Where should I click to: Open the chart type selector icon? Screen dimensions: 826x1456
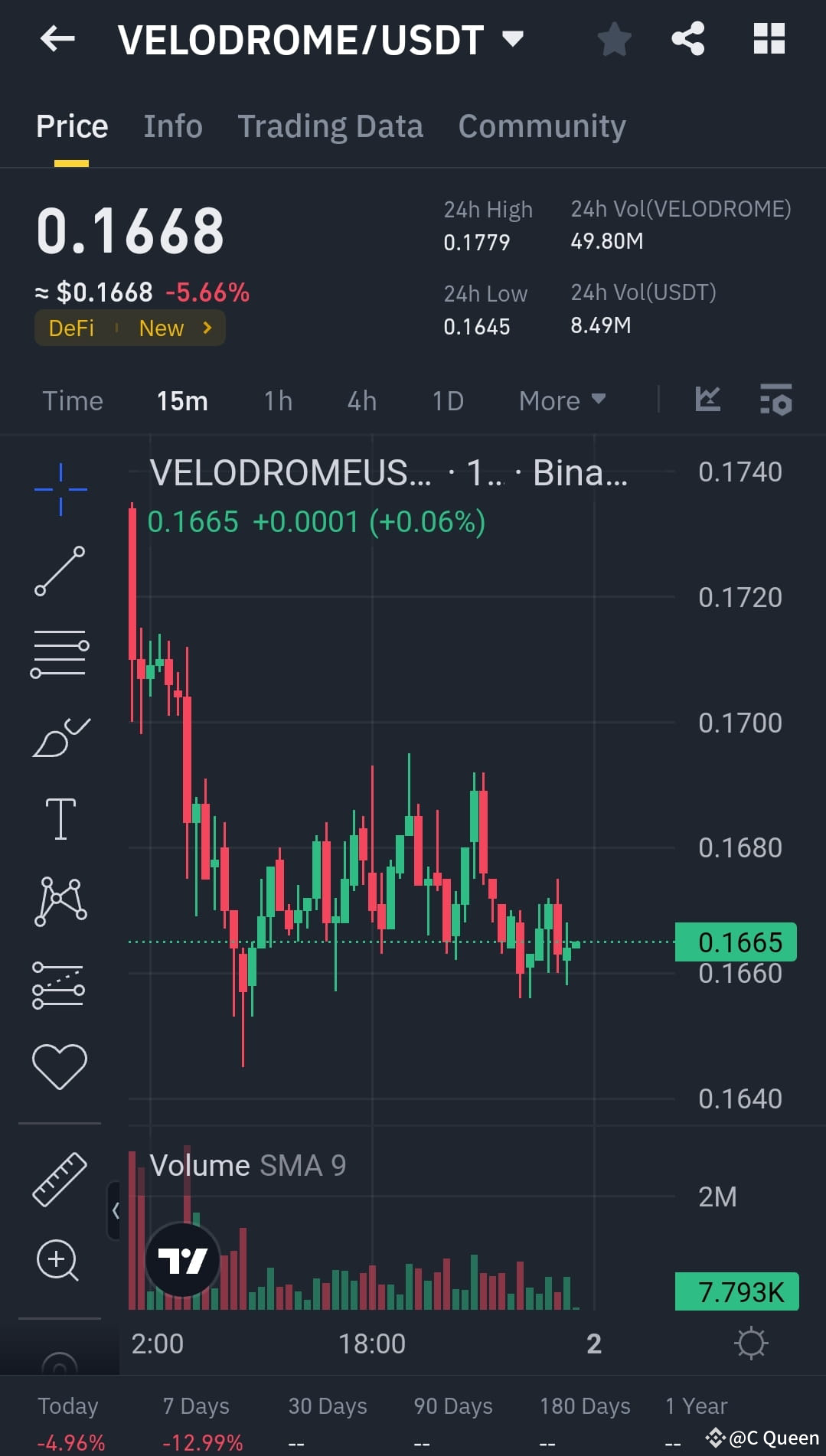tap(707, 399)
